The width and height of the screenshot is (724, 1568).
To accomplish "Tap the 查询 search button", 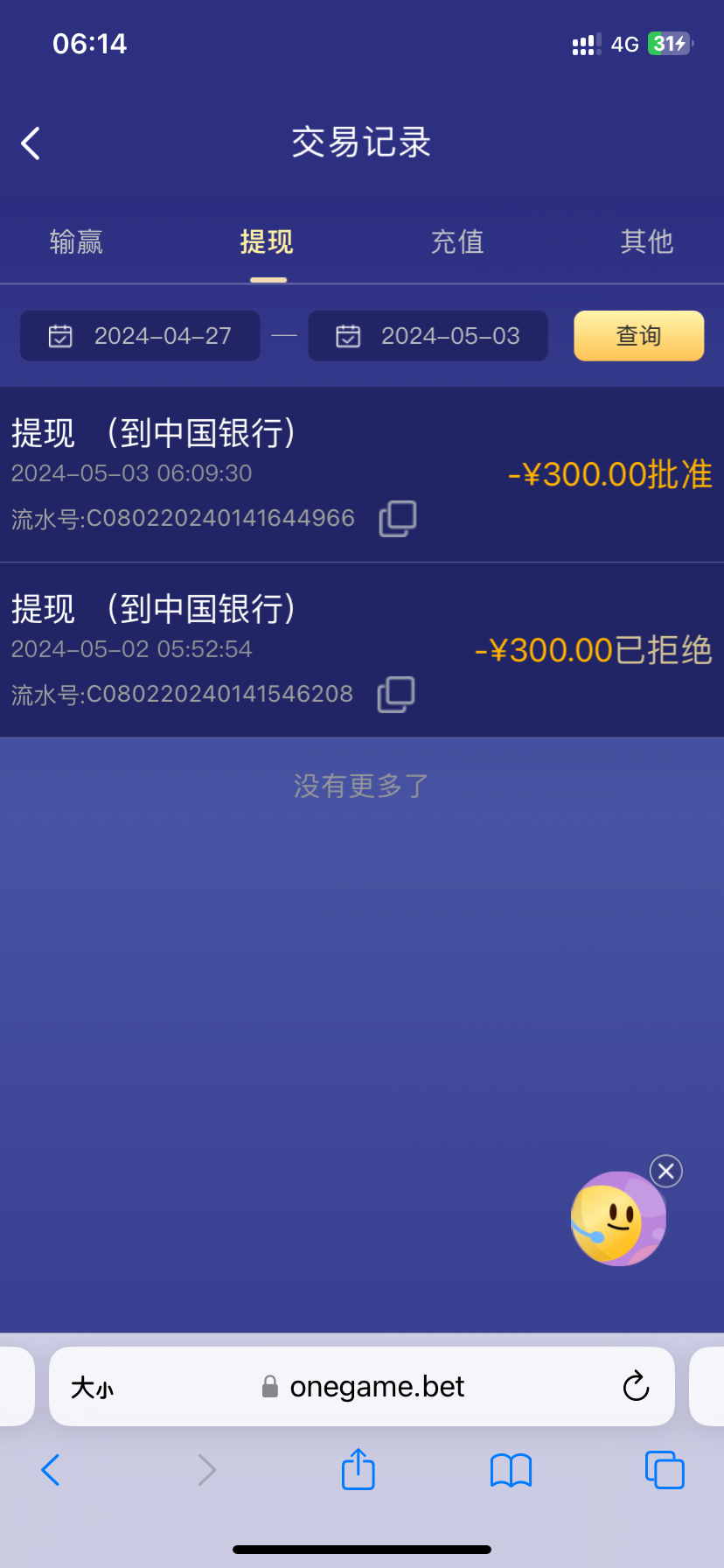I will point(638,336).
